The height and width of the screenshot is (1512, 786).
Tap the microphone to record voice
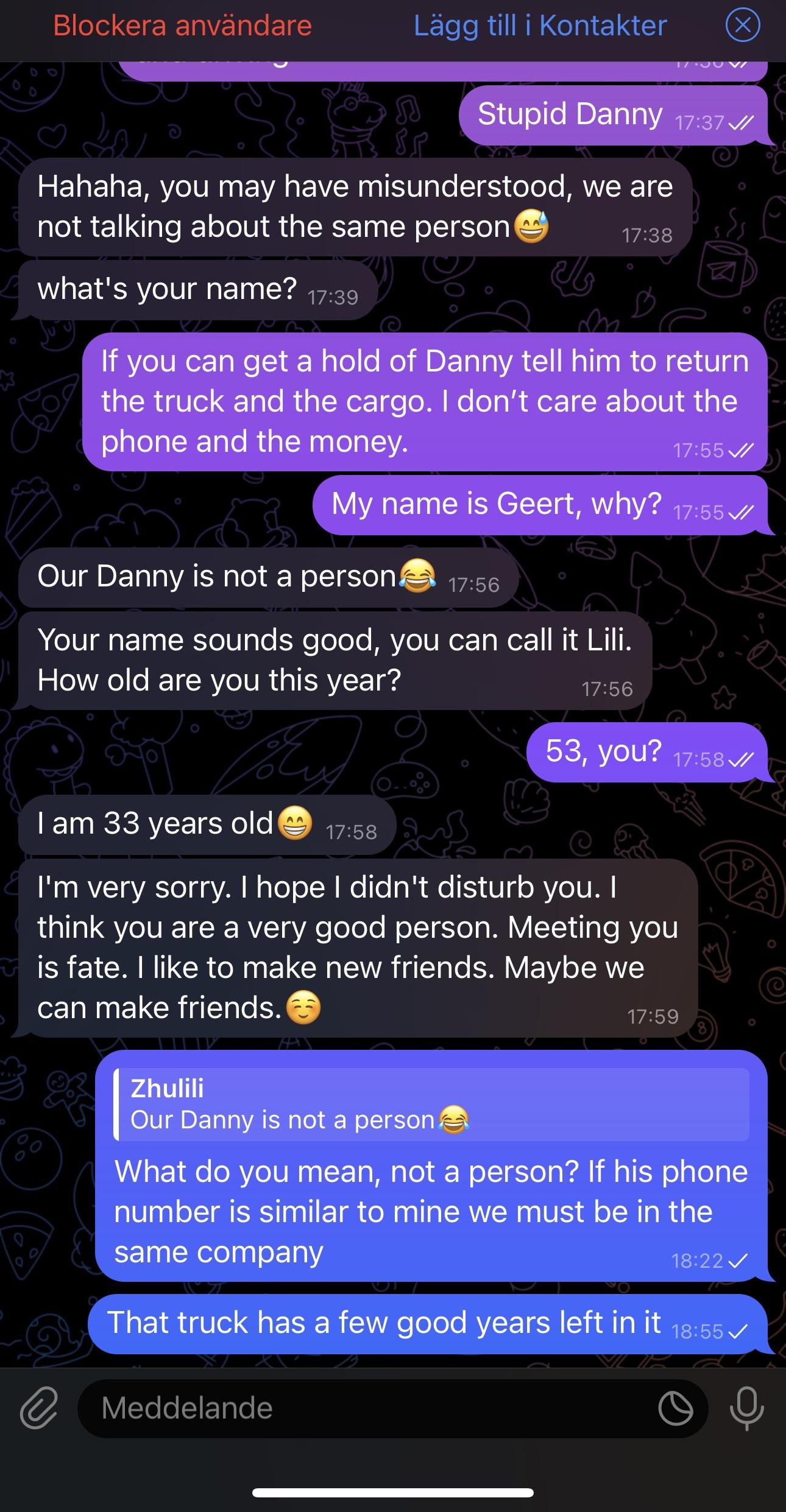pyautogui.click(x=746, y=1408)
